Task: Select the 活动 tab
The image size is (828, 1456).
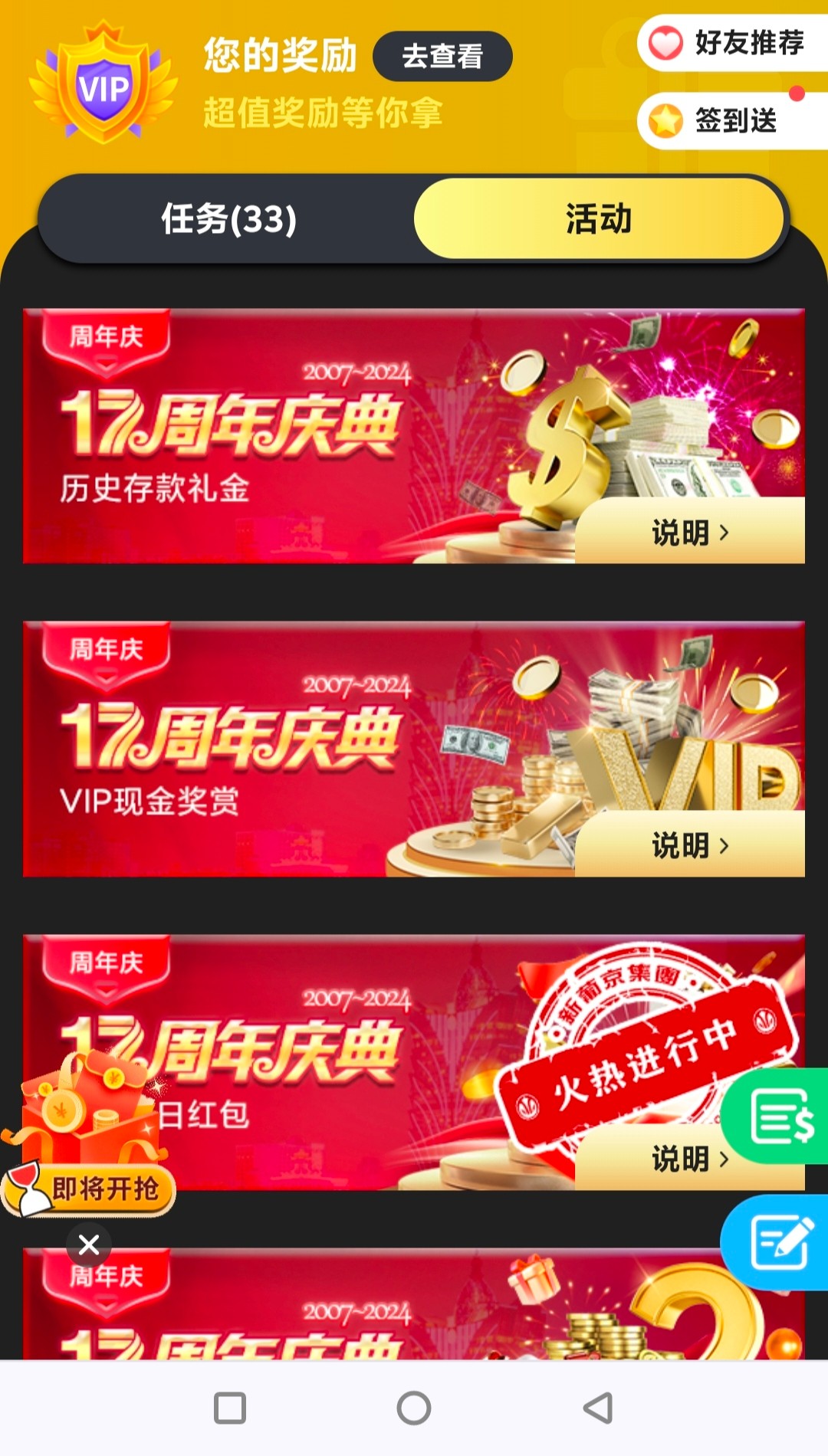Action: (x=598, y=219)
